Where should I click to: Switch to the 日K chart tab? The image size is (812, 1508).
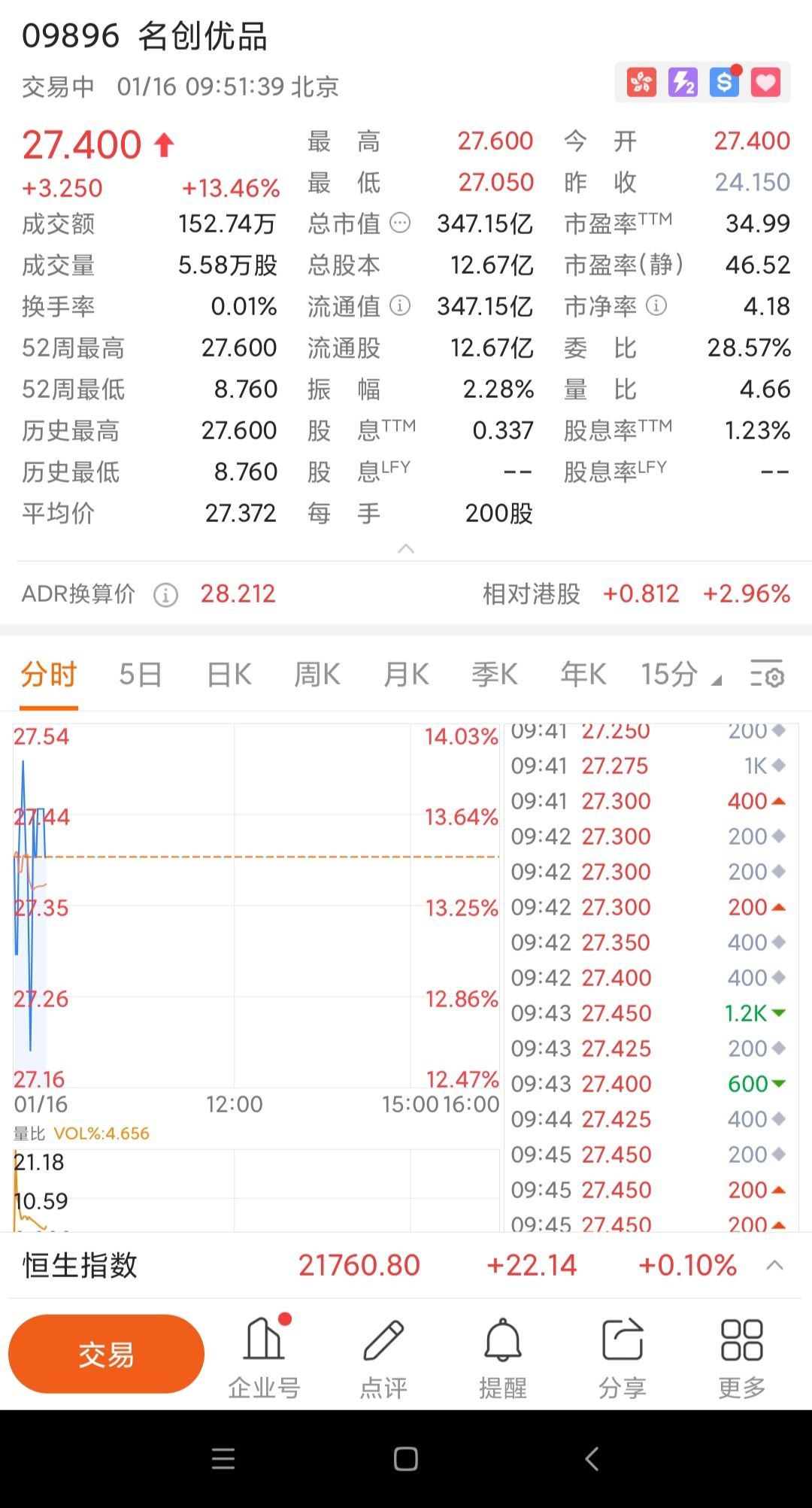point(229,675)
